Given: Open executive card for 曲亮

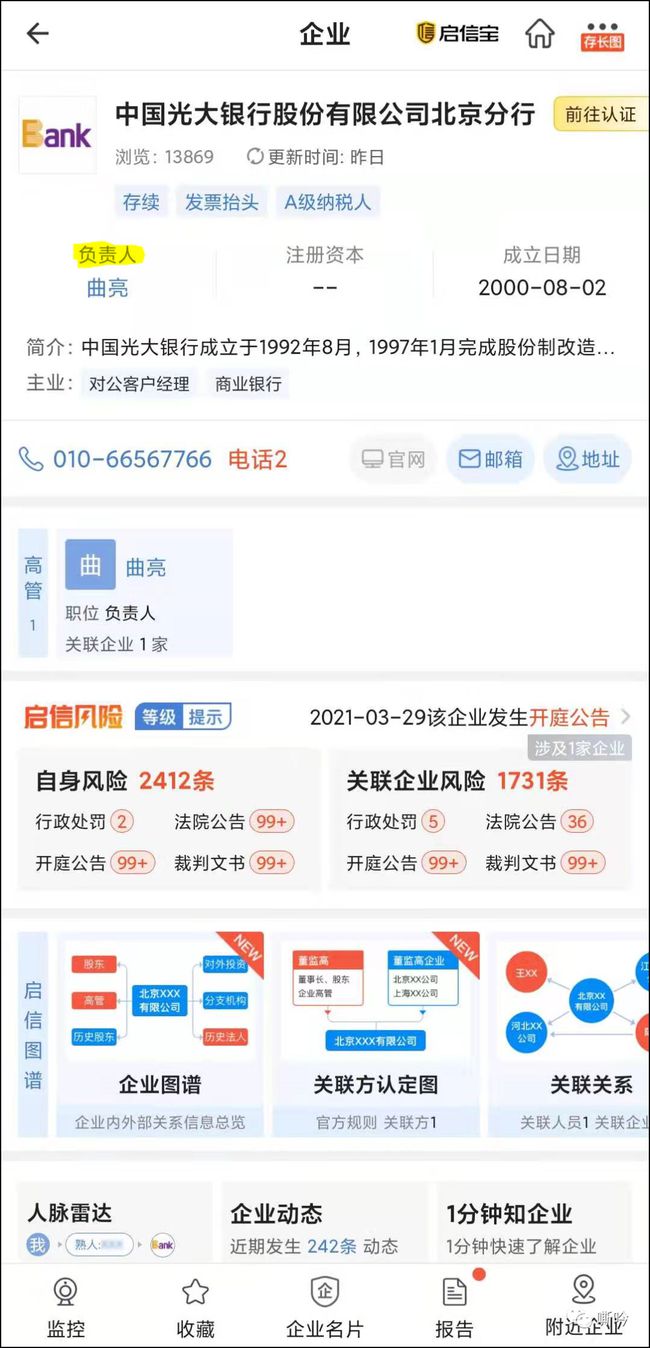Looking at the screenshot, I should coord(144,593).
